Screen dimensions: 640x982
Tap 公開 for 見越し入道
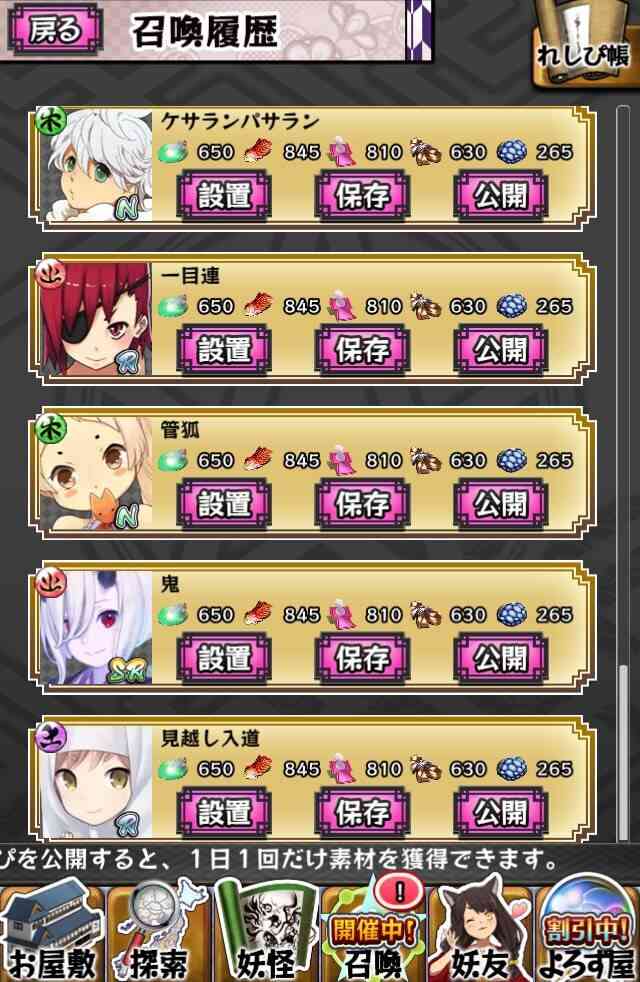[x=500, y=811]
